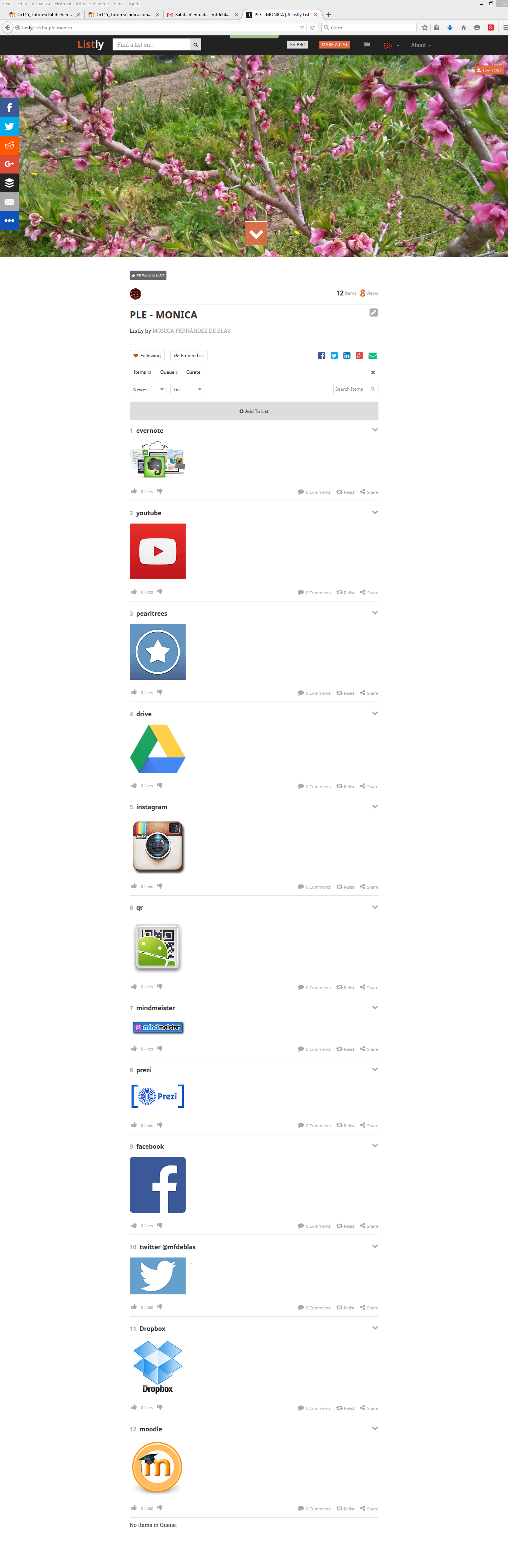Share the drive item
The height and width of the screenshot is (1568, 508).
[369, 786]
